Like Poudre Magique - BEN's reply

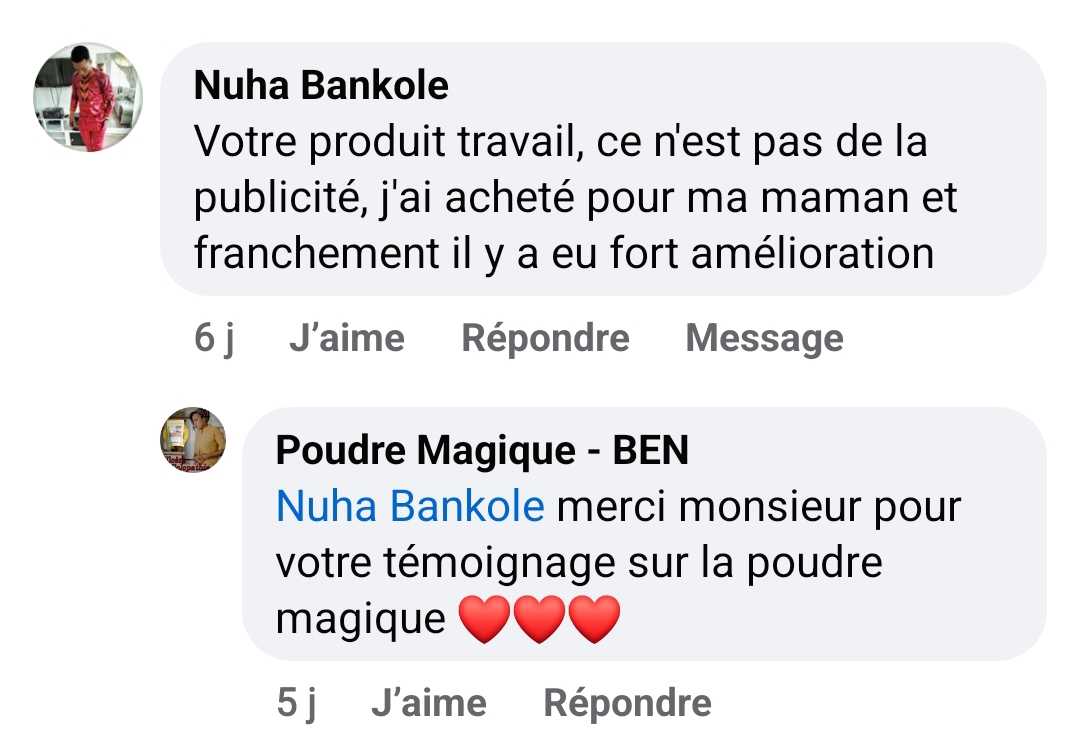point(428,703)
